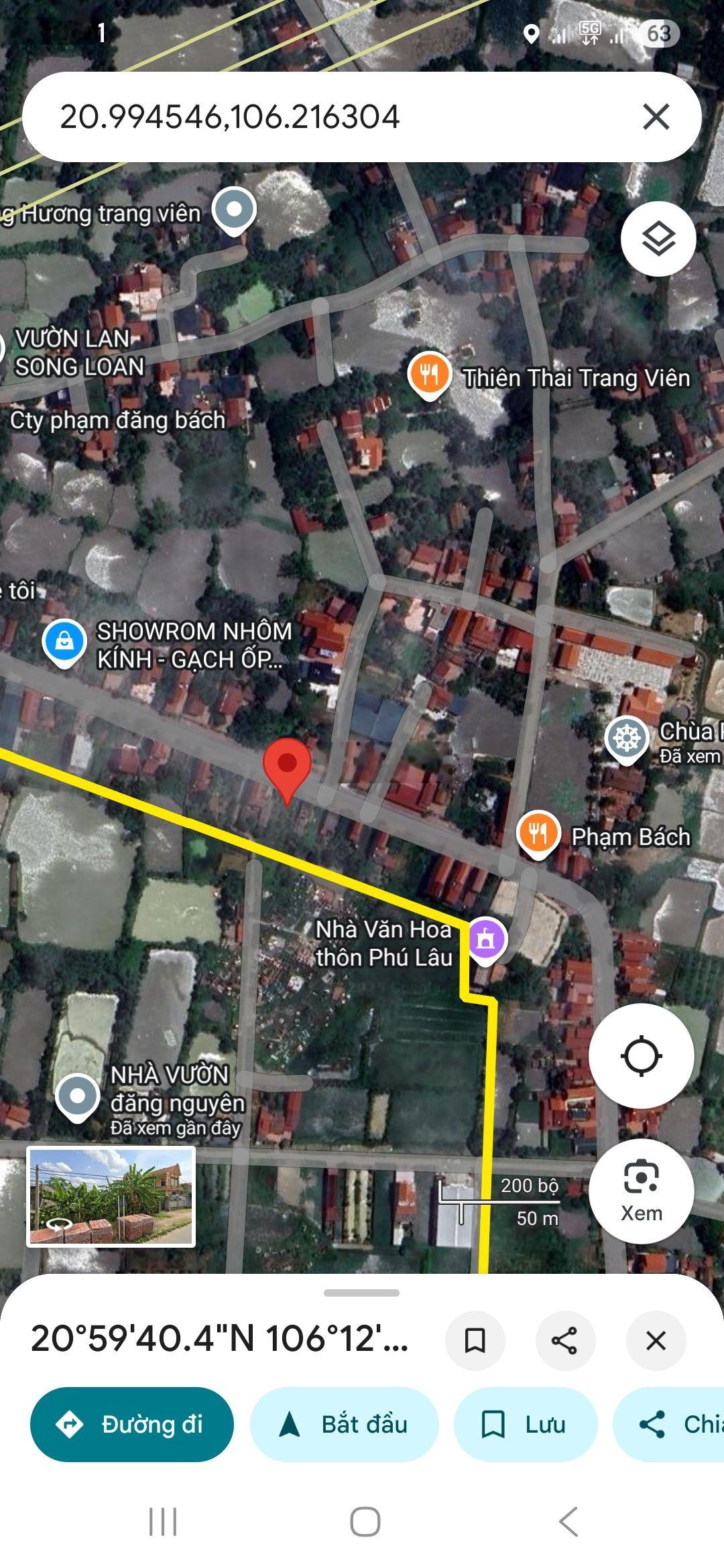
Task: Center map on my current location
Action: pyautogui.click(x=641, y=1057)
